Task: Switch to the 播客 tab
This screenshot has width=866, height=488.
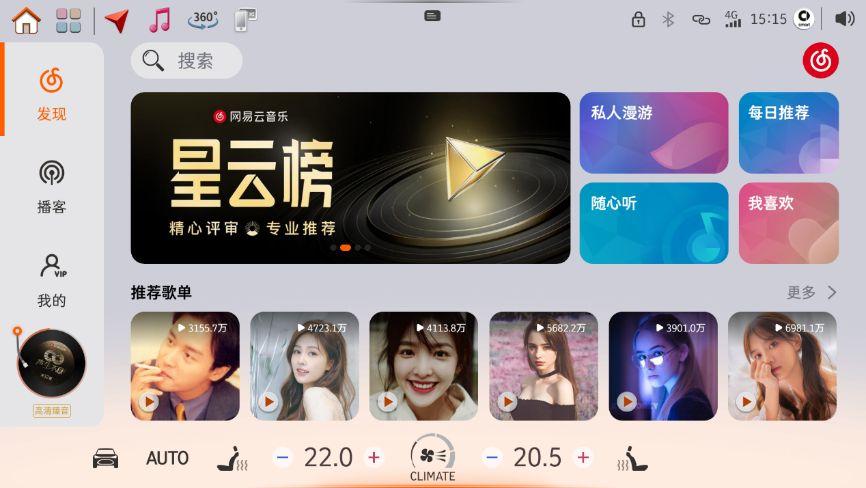Action: pyautogui.click(x=51, y=187)
